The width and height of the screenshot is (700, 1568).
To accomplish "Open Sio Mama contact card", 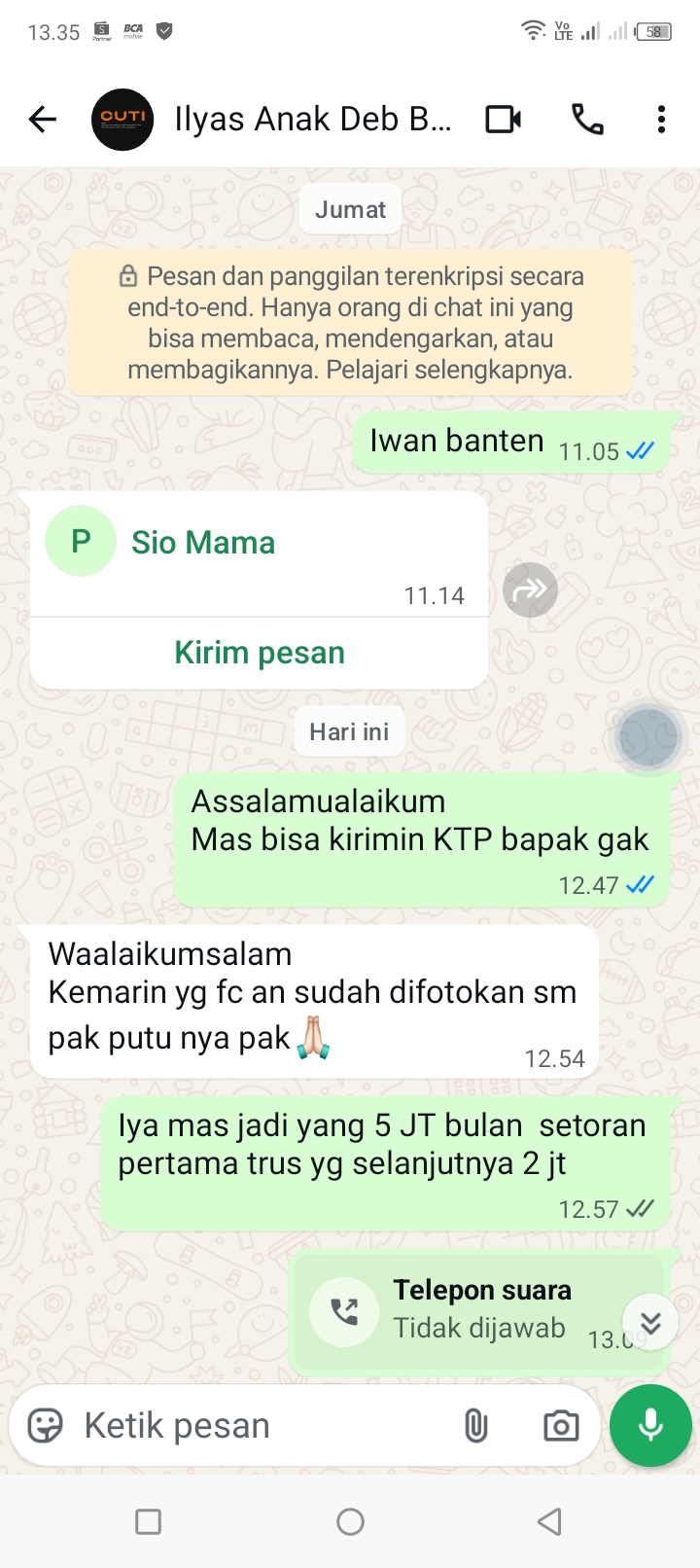I will point(202,543).
